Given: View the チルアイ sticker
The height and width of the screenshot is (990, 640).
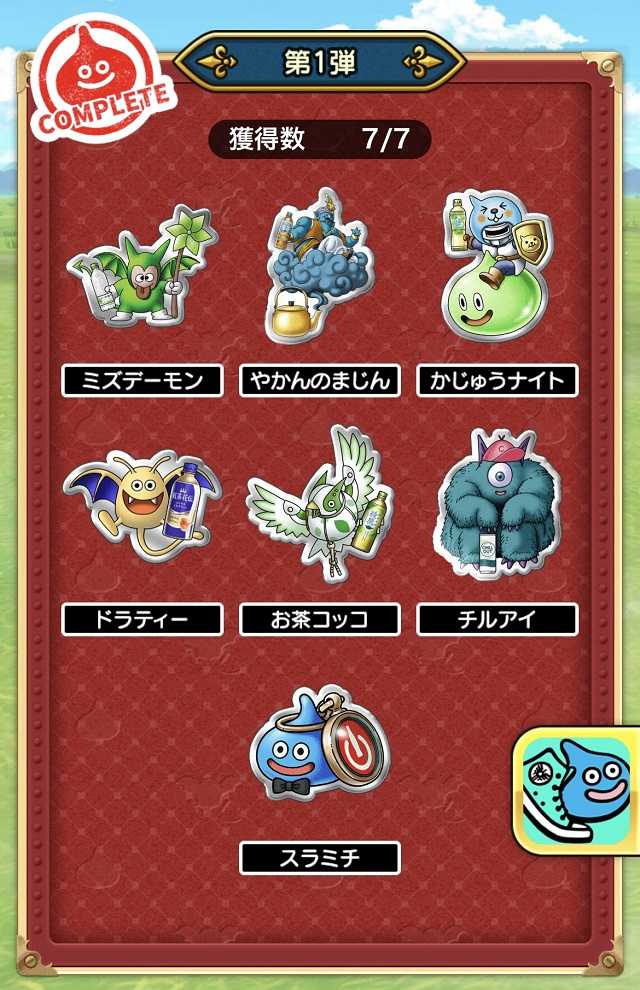Looking at the screenshot, I should (x=497, y=503).
